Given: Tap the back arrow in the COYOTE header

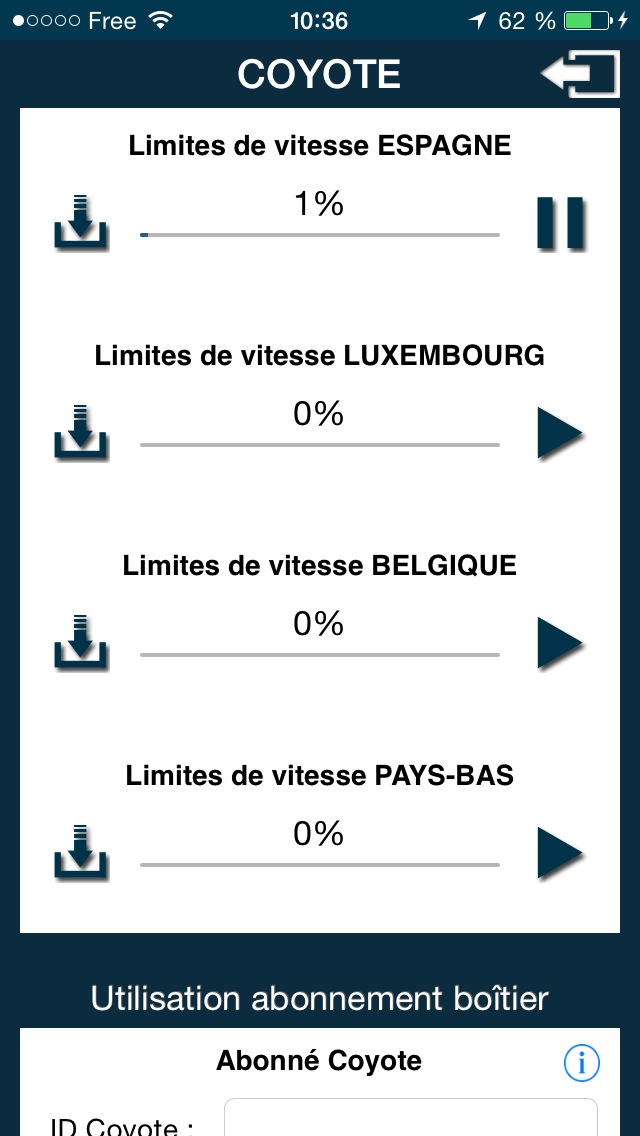Looking at the screenshot, I should (580, 75).
